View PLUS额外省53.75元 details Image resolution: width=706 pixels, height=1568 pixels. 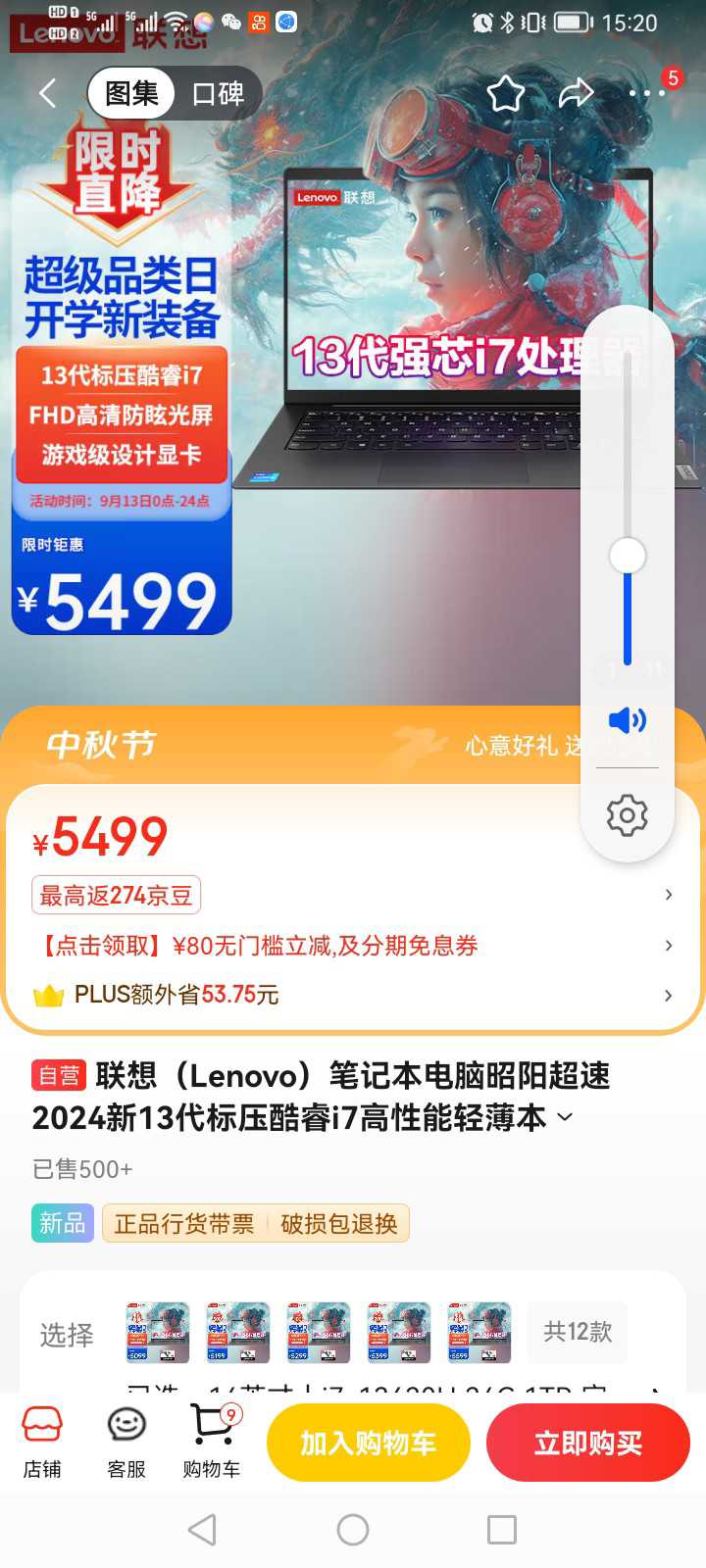tap(176, 995)
